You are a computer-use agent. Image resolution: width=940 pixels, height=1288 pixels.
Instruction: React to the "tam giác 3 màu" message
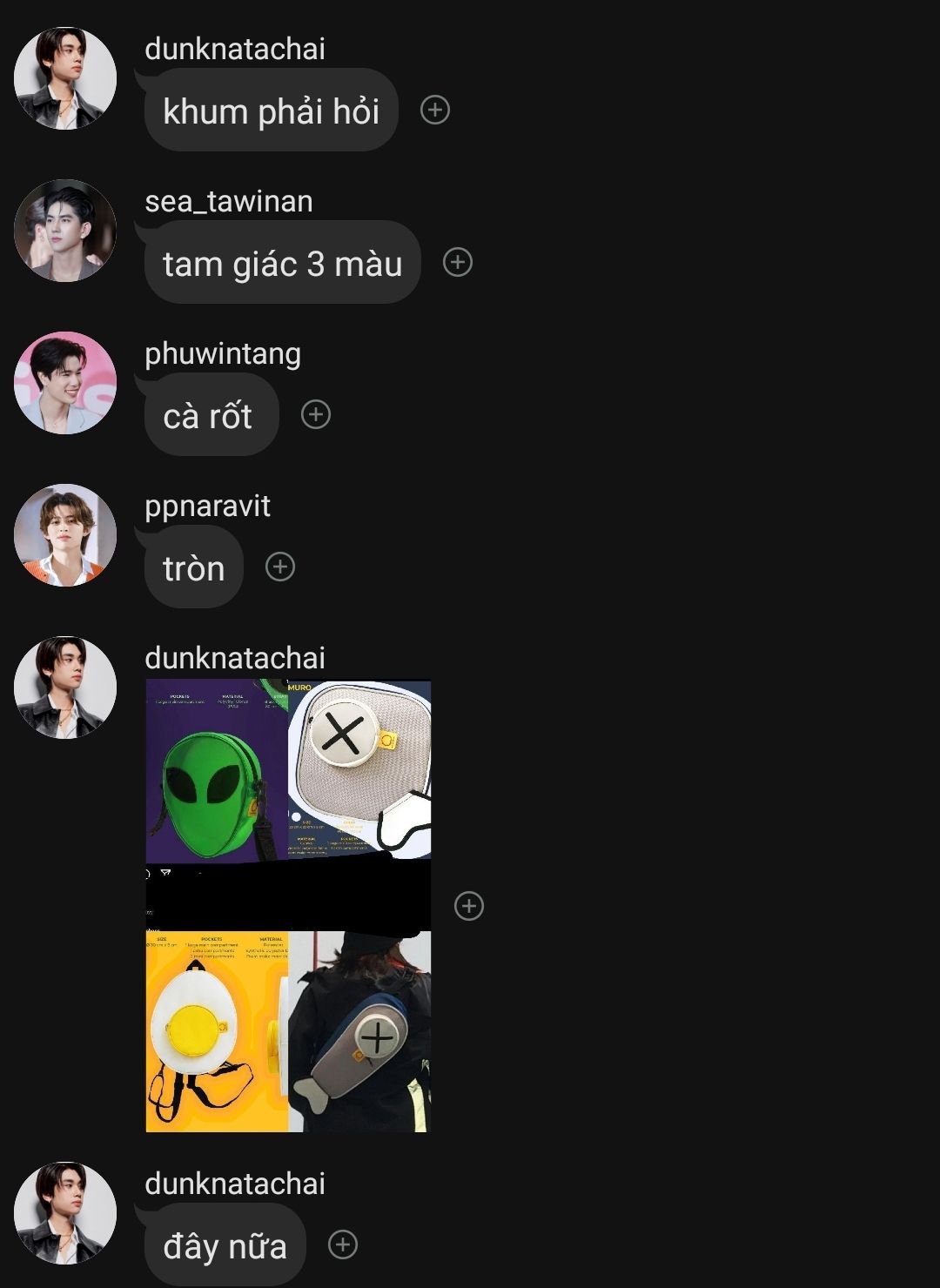458,262
